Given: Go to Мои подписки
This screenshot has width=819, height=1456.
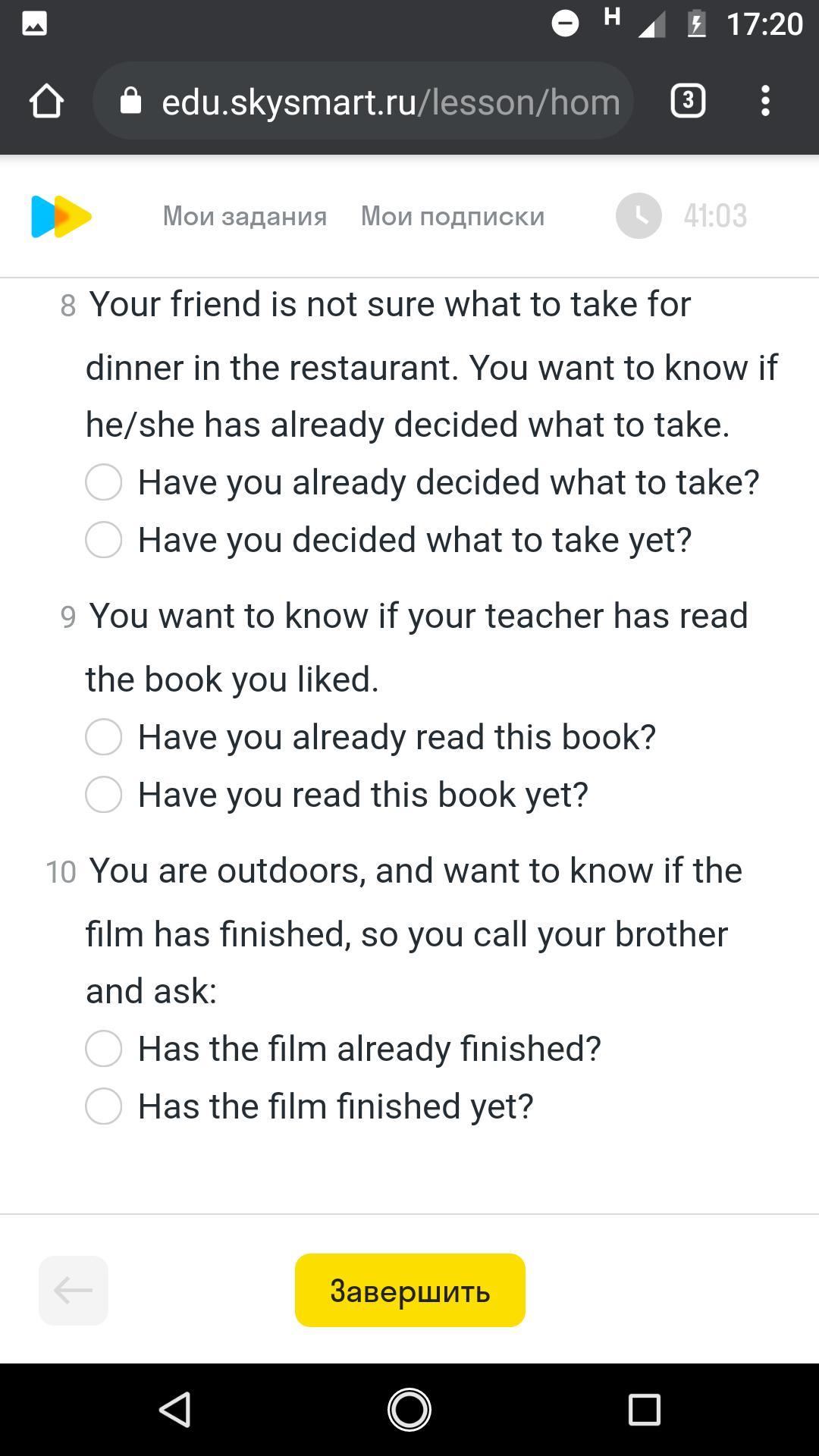Looking at the screenshot, I should [453, 216].
